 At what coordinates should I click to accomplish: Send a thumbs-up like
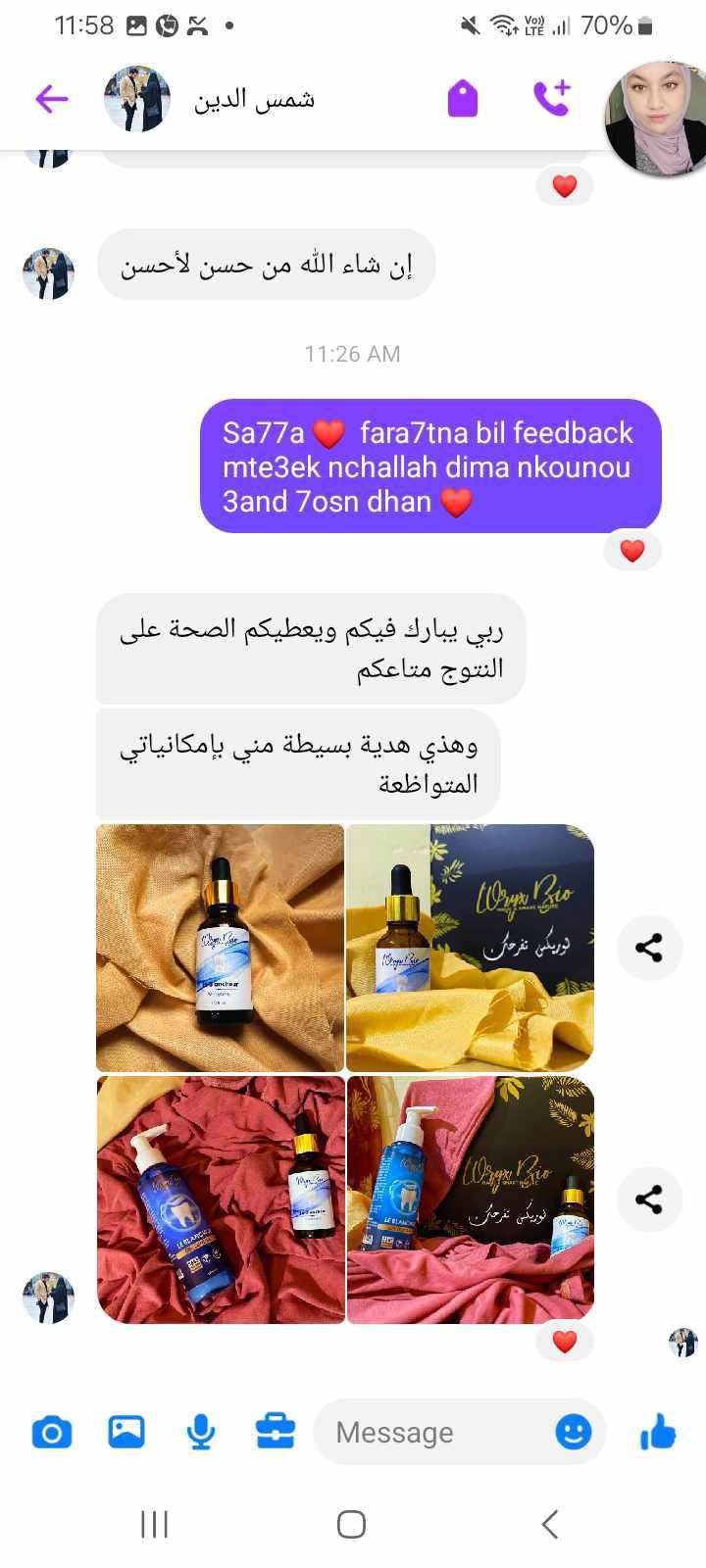[x=658, y=1433]
